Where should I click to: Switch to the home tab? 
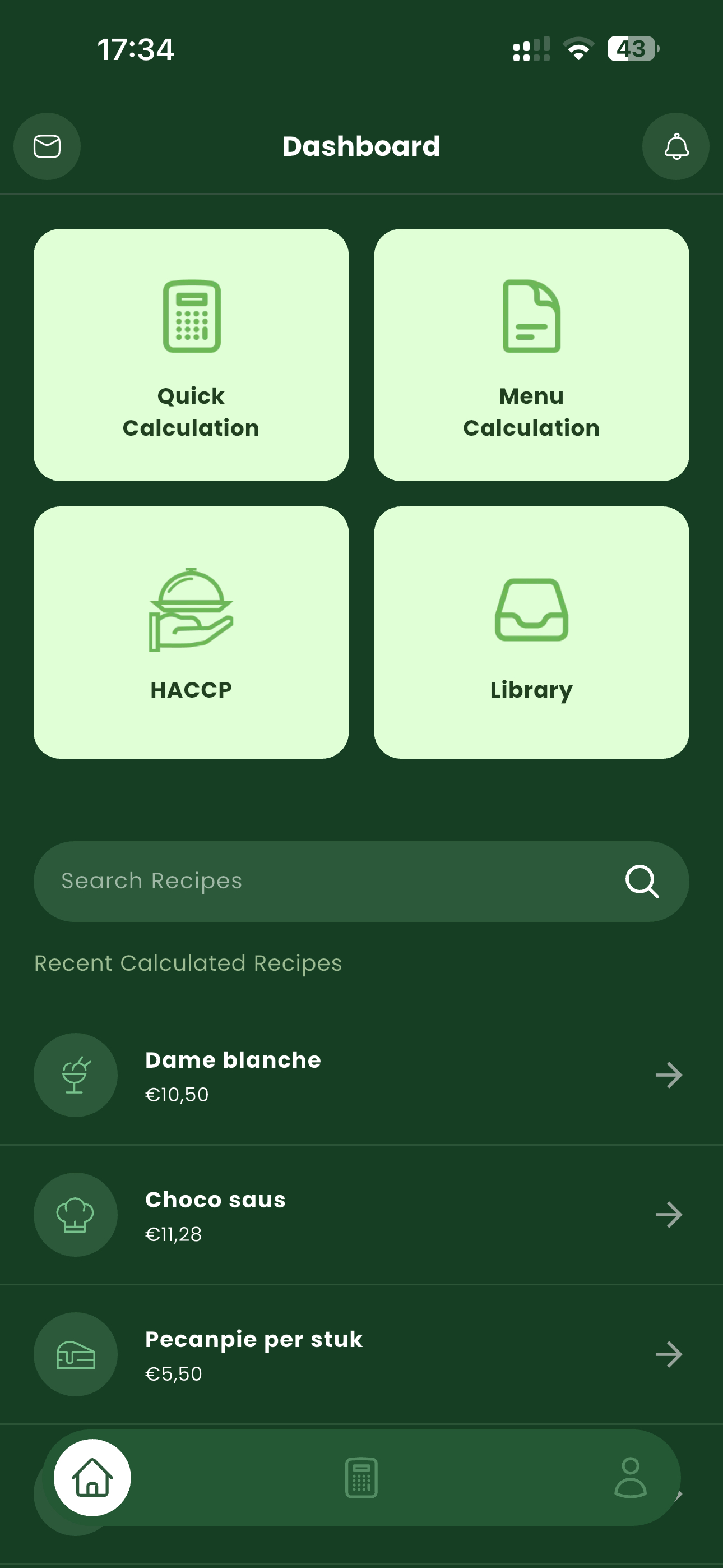click(x=92, y=1477)
